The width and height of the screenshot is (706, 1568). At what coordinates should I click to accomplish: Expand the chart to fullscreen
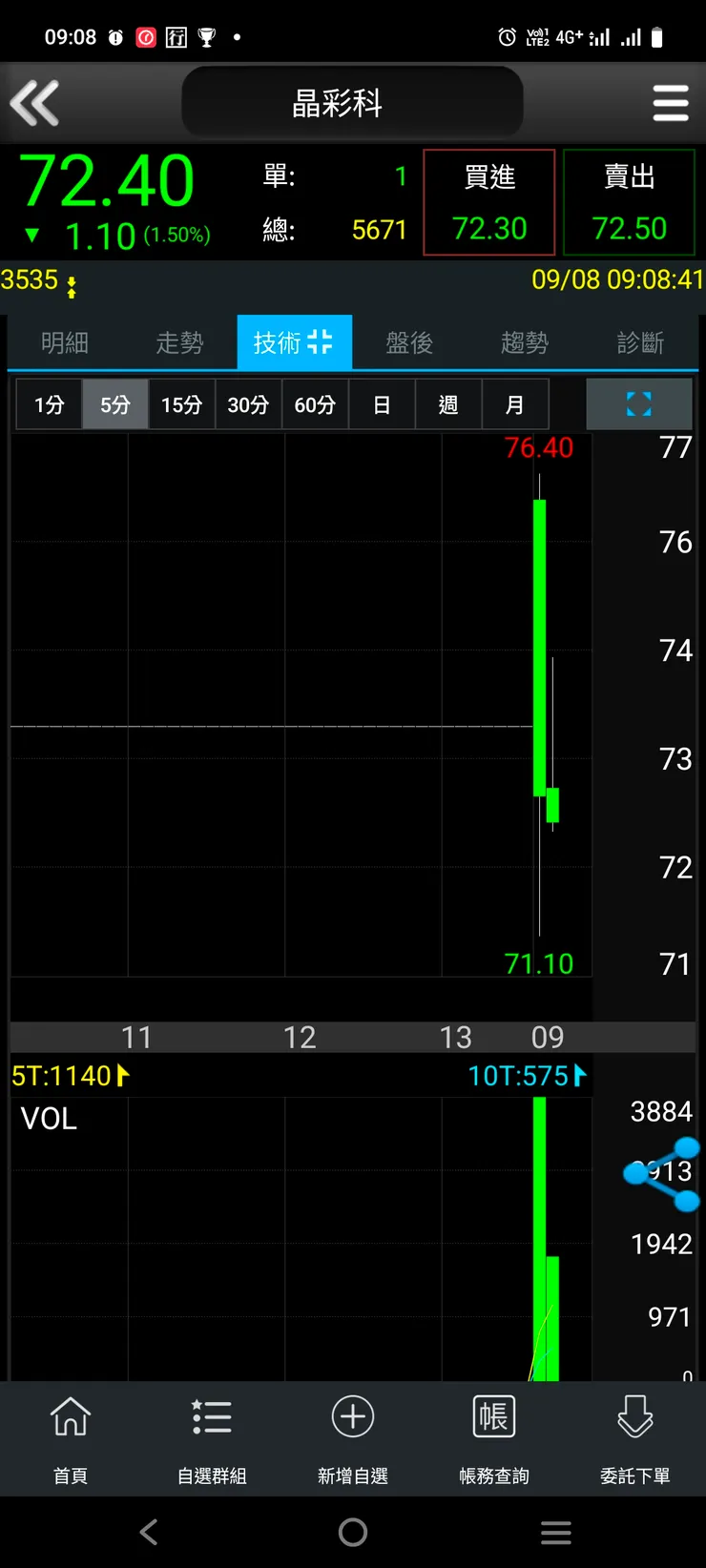click(x=638, y=404)
